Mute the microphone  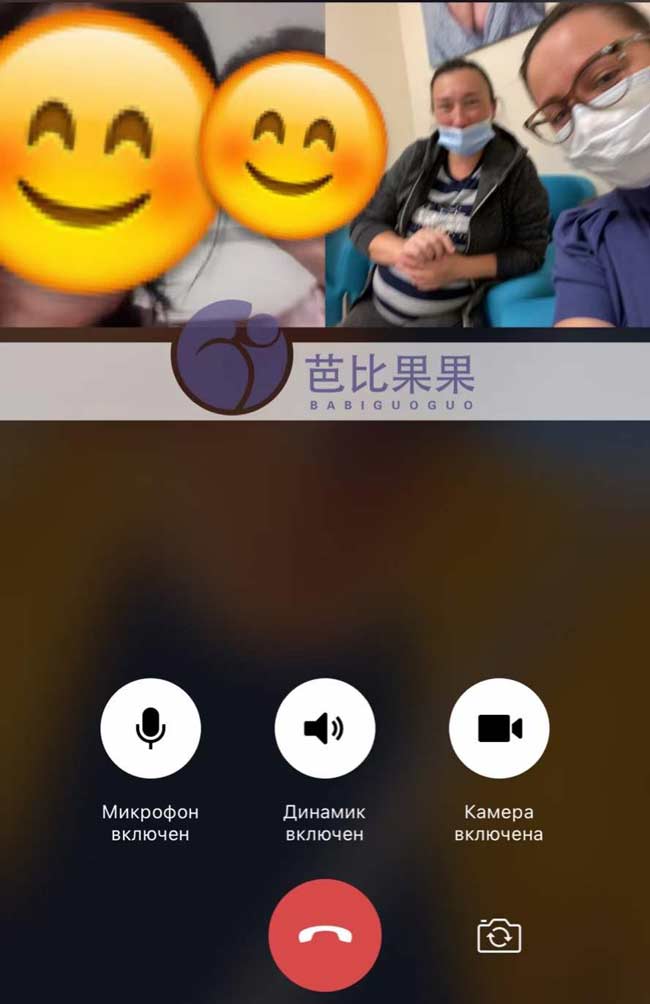point(150,728)
